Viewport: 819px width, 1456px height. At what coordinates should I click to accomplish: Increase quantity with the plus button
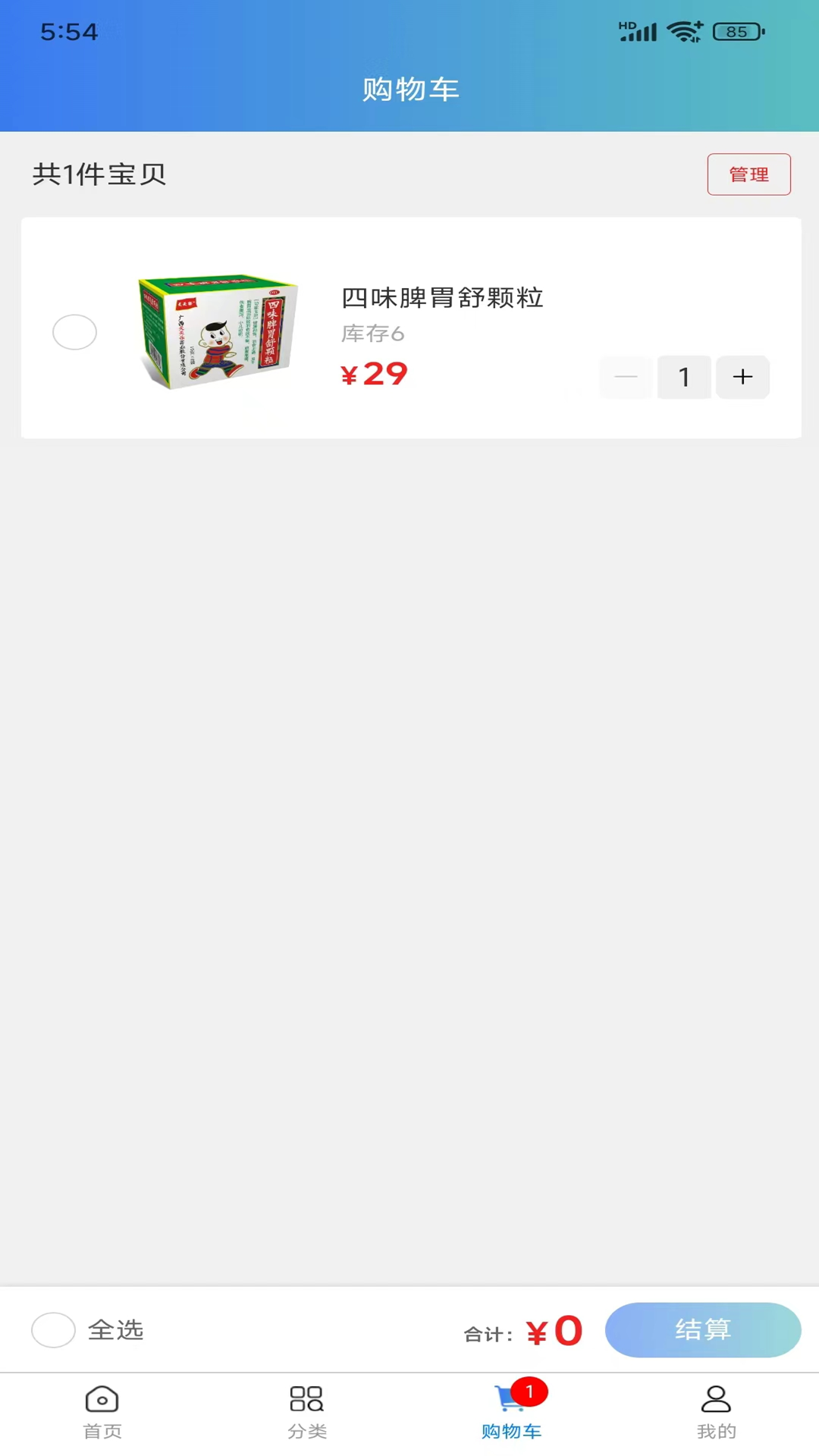point(742,377)
